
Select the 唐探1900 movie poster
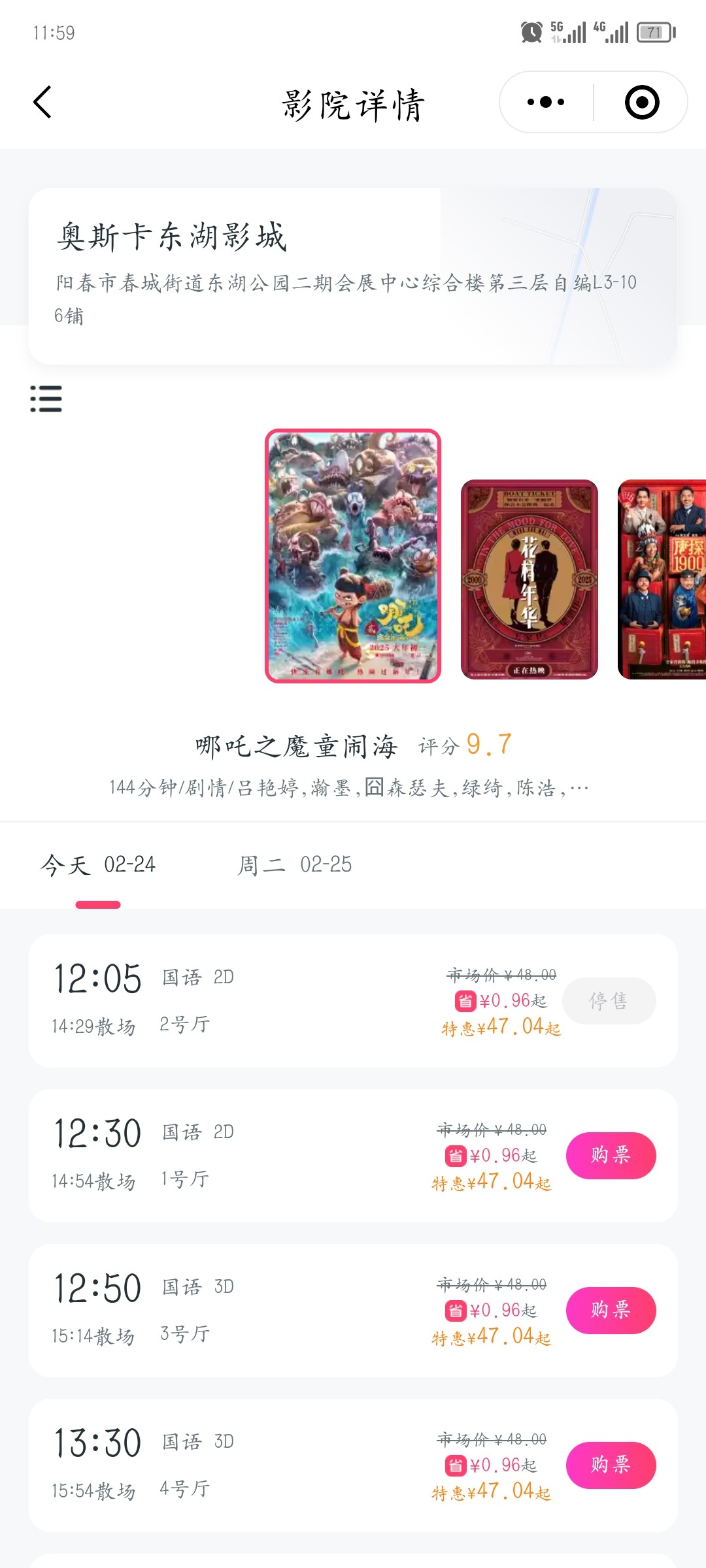pos(662,580)
